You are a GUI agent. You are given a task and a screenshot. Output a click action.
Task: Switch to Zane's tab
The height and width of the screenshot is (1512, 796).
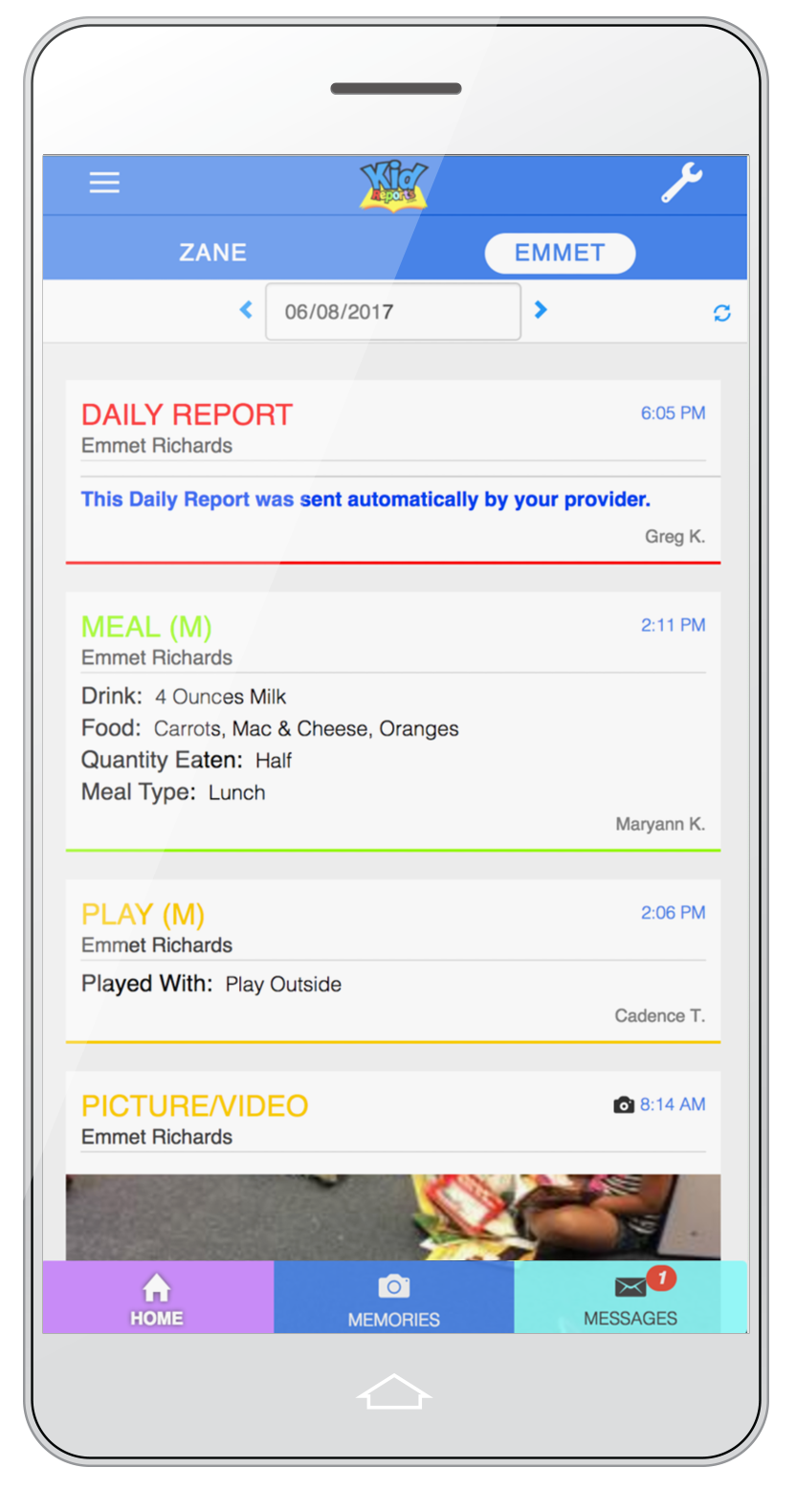212,253
